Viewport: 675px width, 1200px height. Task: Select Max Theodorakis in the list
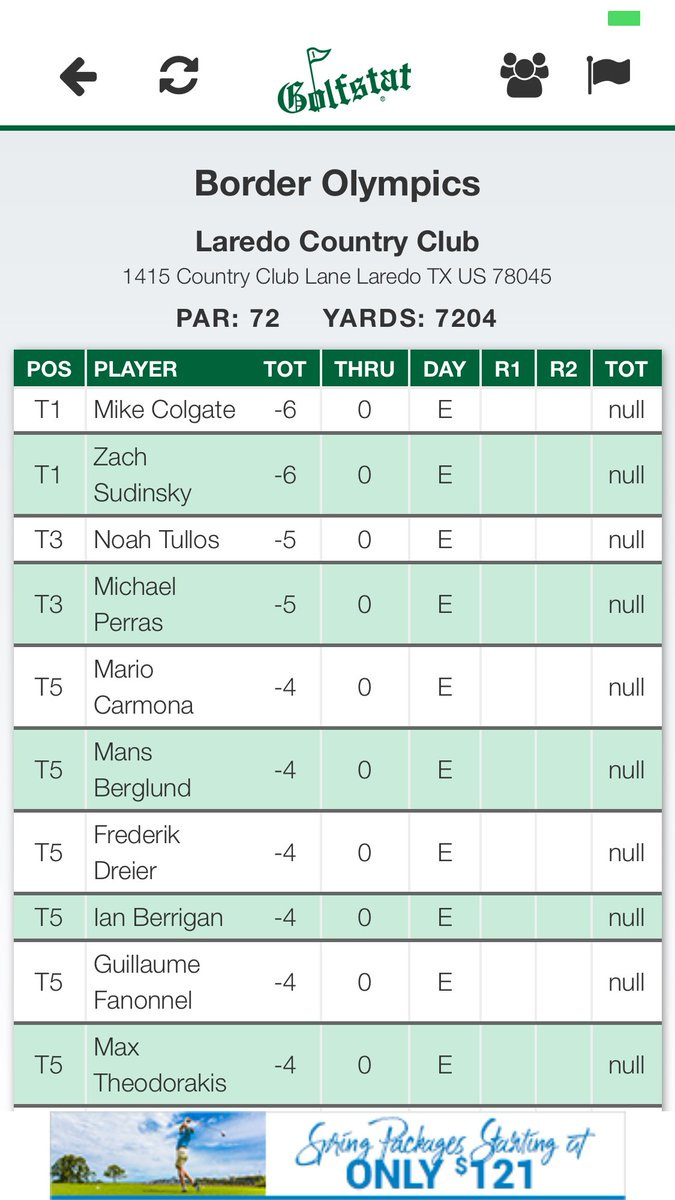[x=337, y=1065]
